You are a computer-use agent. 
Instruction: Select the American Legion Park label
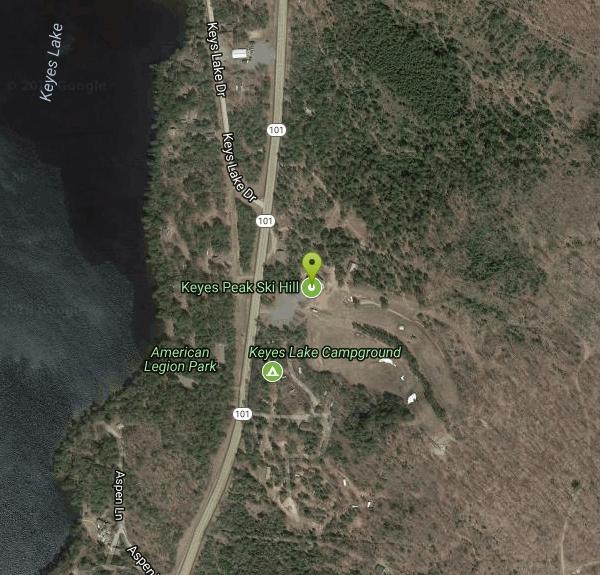pos(181,359)
